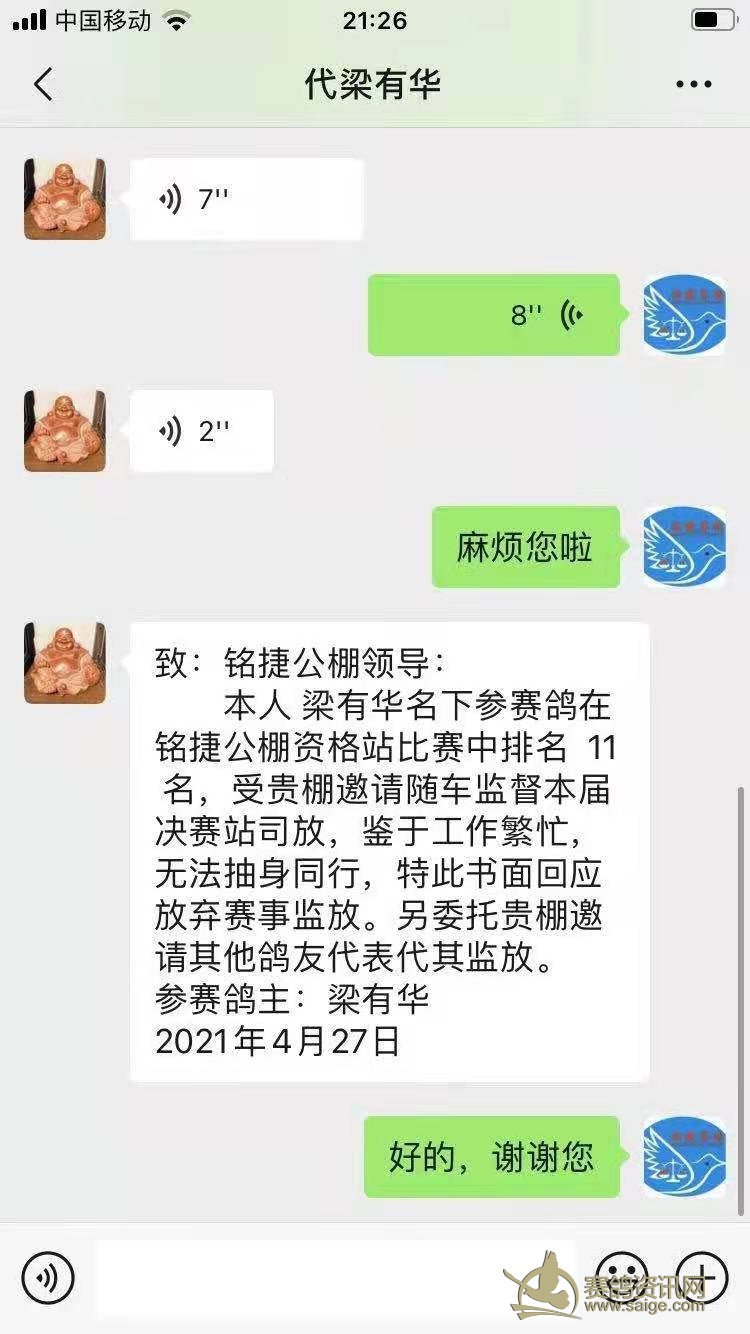Open the chat's three-dot menu
The width and height of the screenshot is (750, 1334).
[693, 84]
